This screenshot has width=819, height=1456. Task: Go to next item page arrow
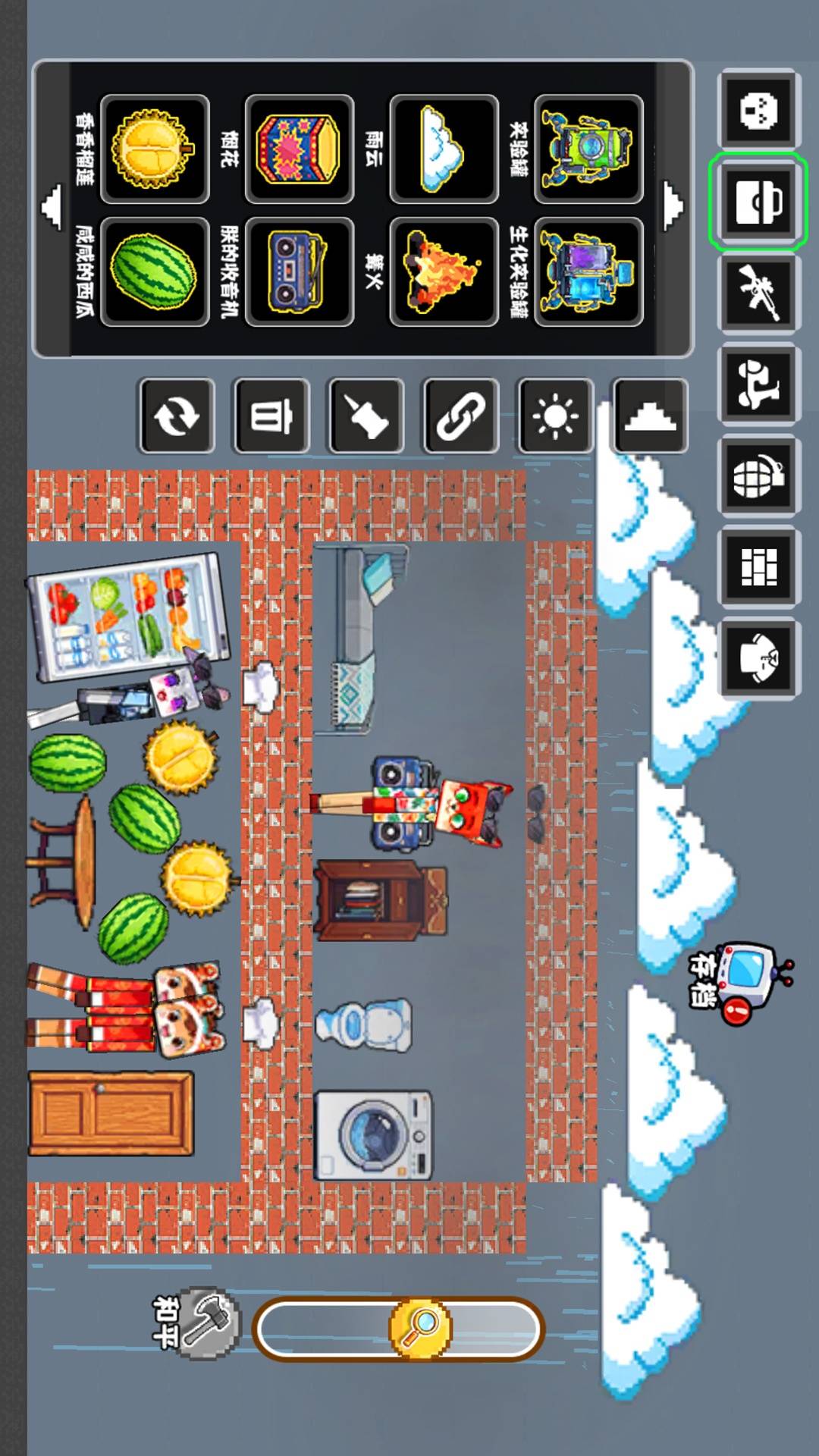click(673, 206)
